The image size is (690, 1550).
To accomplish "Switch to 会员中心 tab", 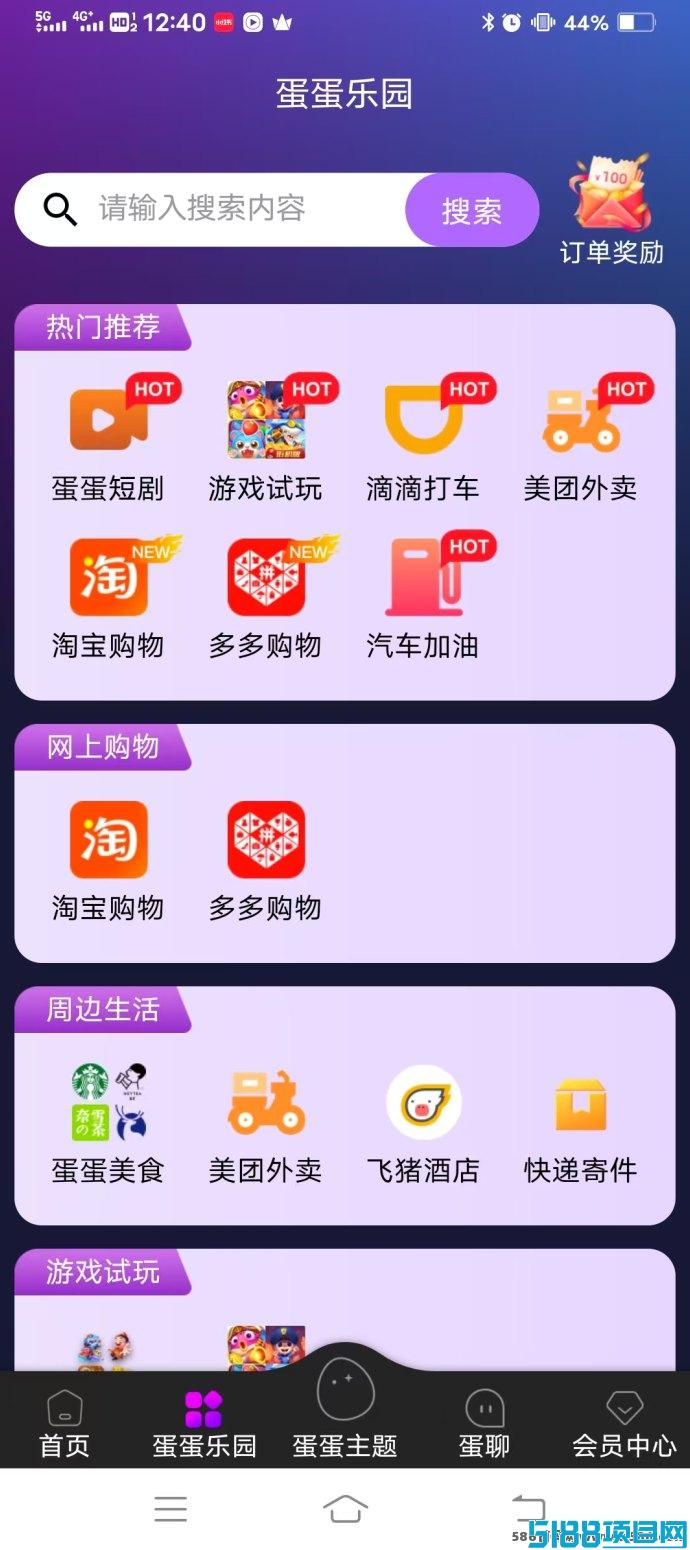I will [624, 1424].
